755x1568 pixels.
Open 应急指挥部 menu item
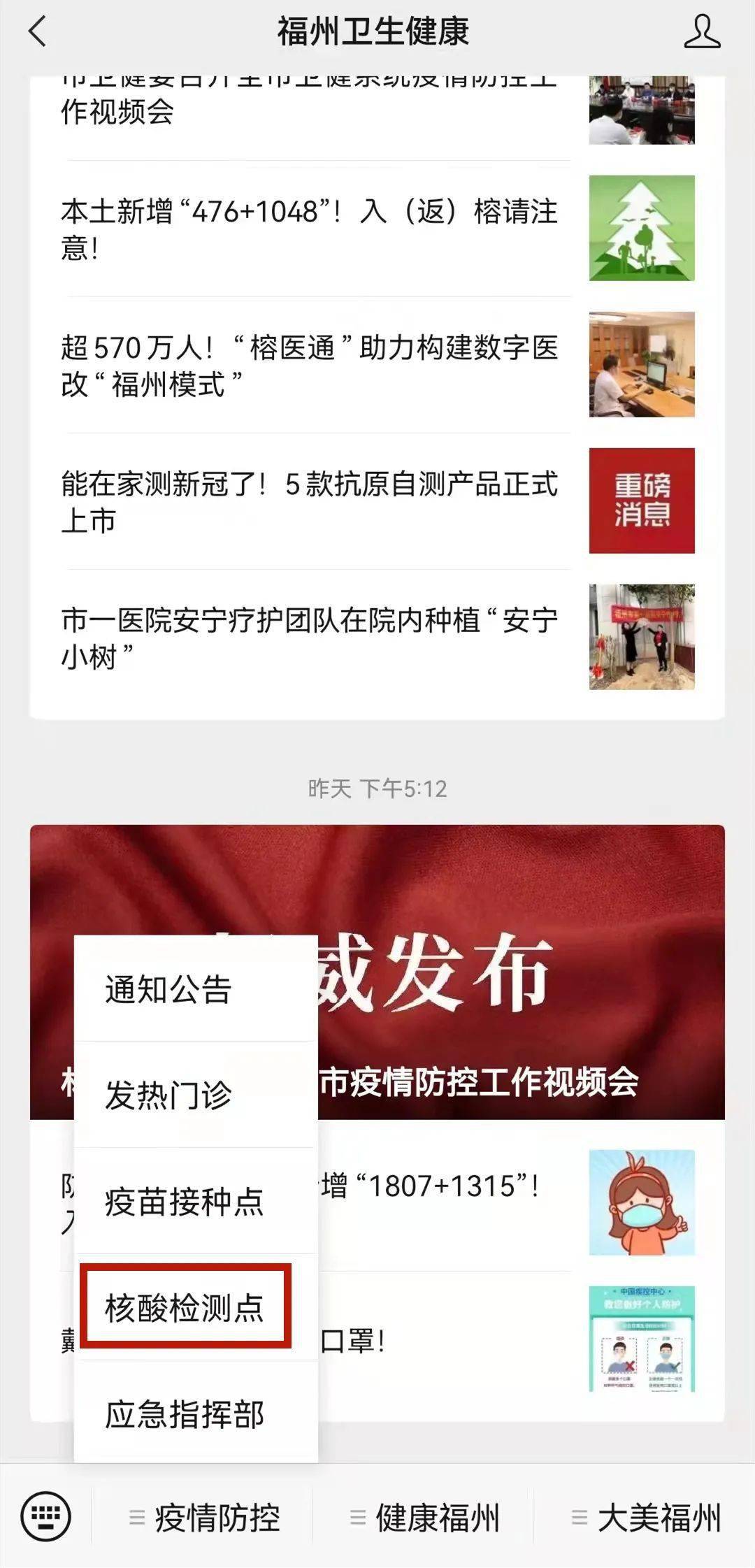(x=184, y=1414)
